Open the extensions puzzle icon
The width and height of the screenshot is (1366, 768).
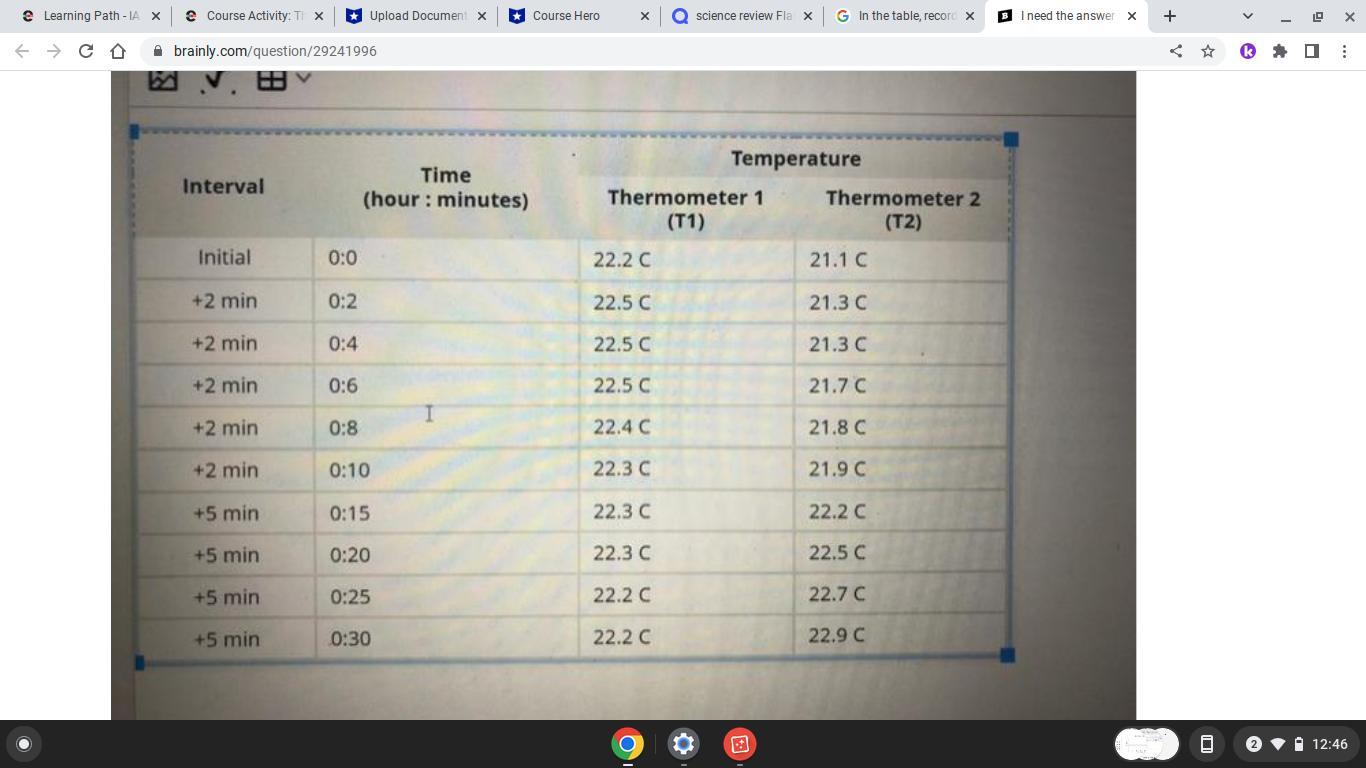coord(1280,51)
